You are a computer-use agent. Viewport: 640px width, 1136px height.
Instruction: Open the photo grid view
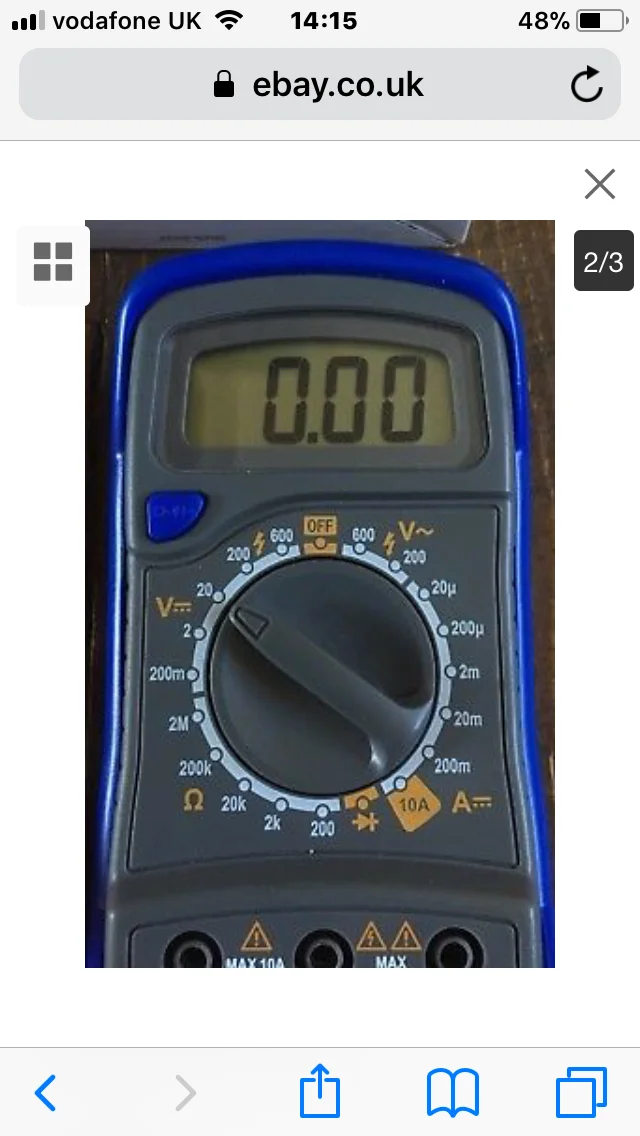point(53,262)
